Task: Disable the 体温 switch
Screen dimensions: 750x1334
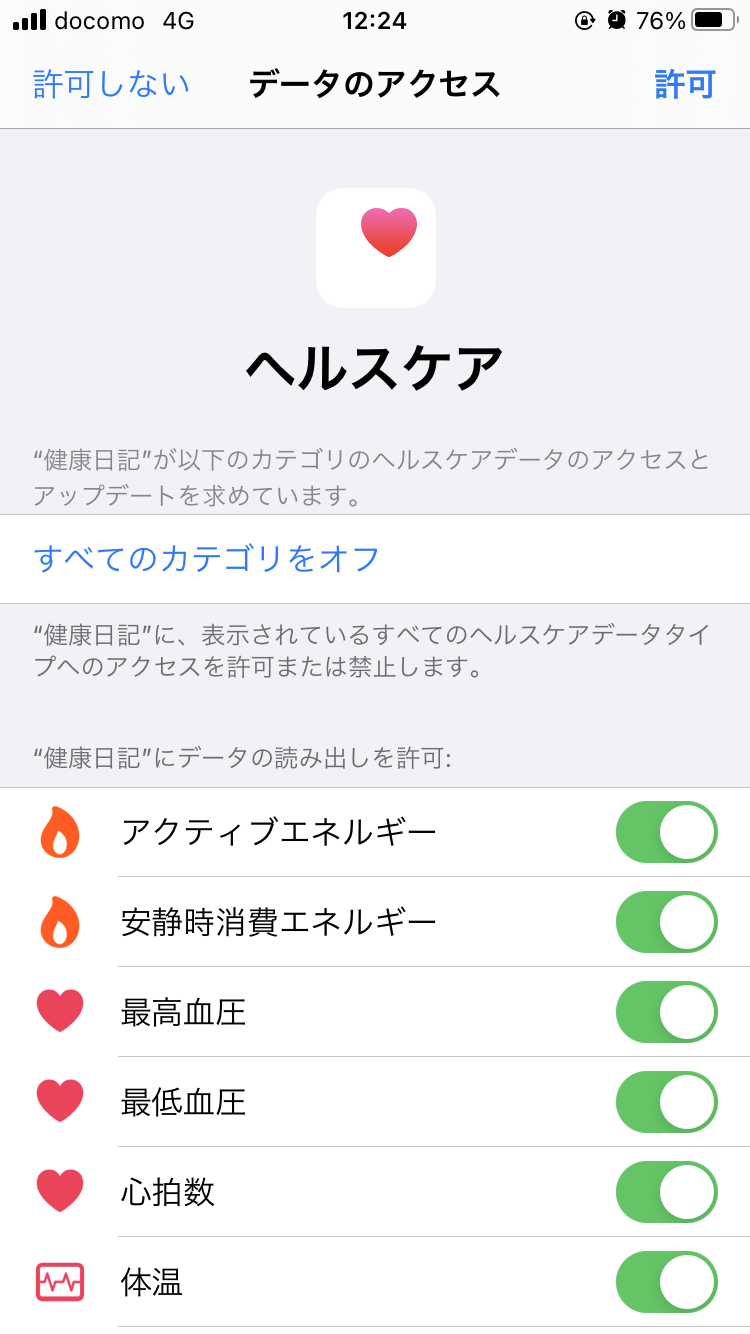Action: tap(666, 1281)
